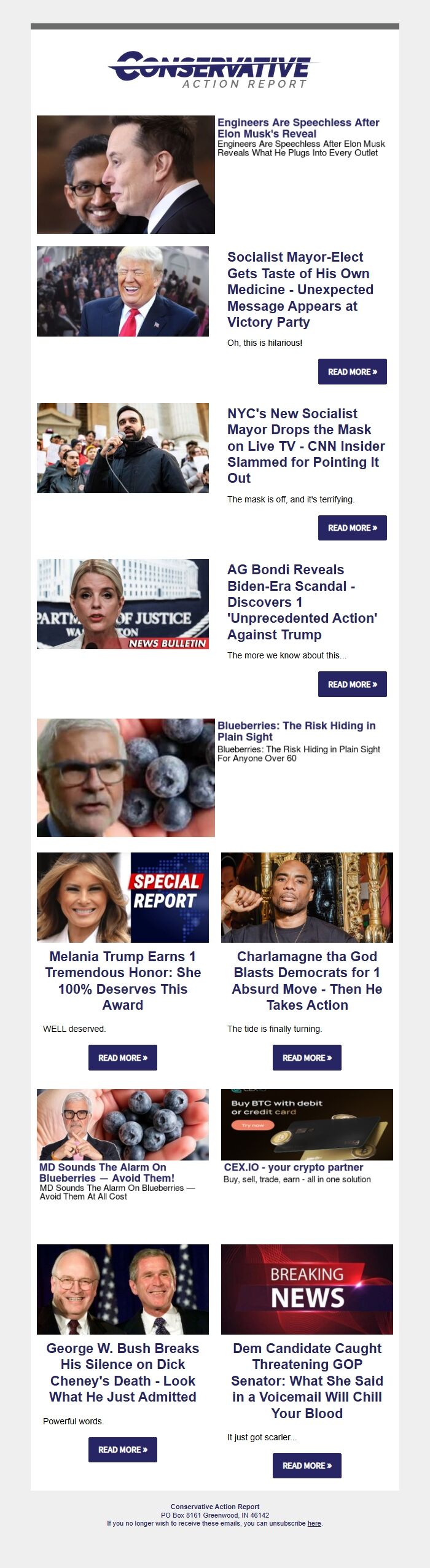Select the NYC mayor speaking photo
The width and height of the screenshot is (430, 1568).
[x=123, y=448]
